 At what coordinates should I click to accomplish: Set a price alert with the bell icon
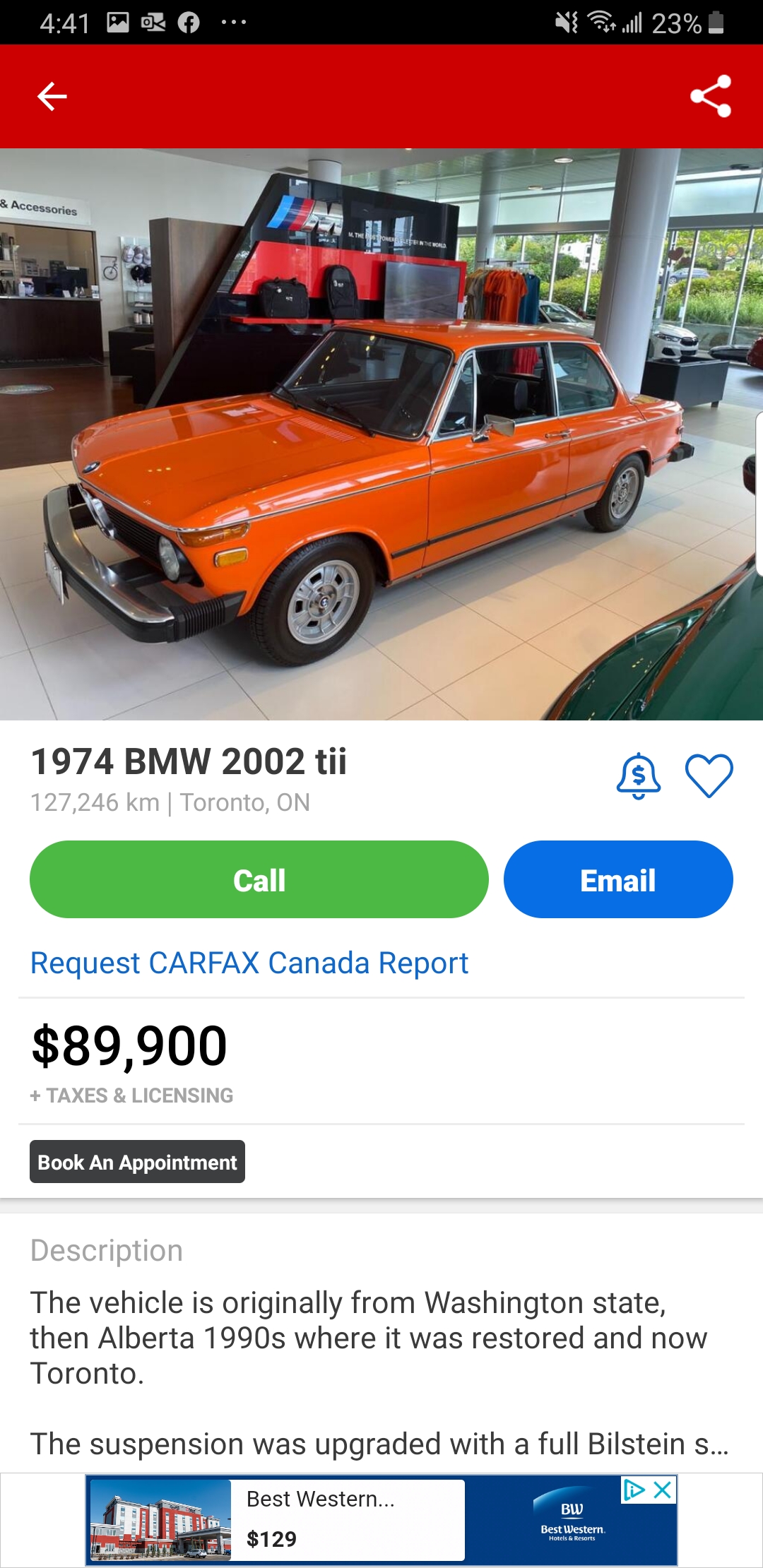638,776
